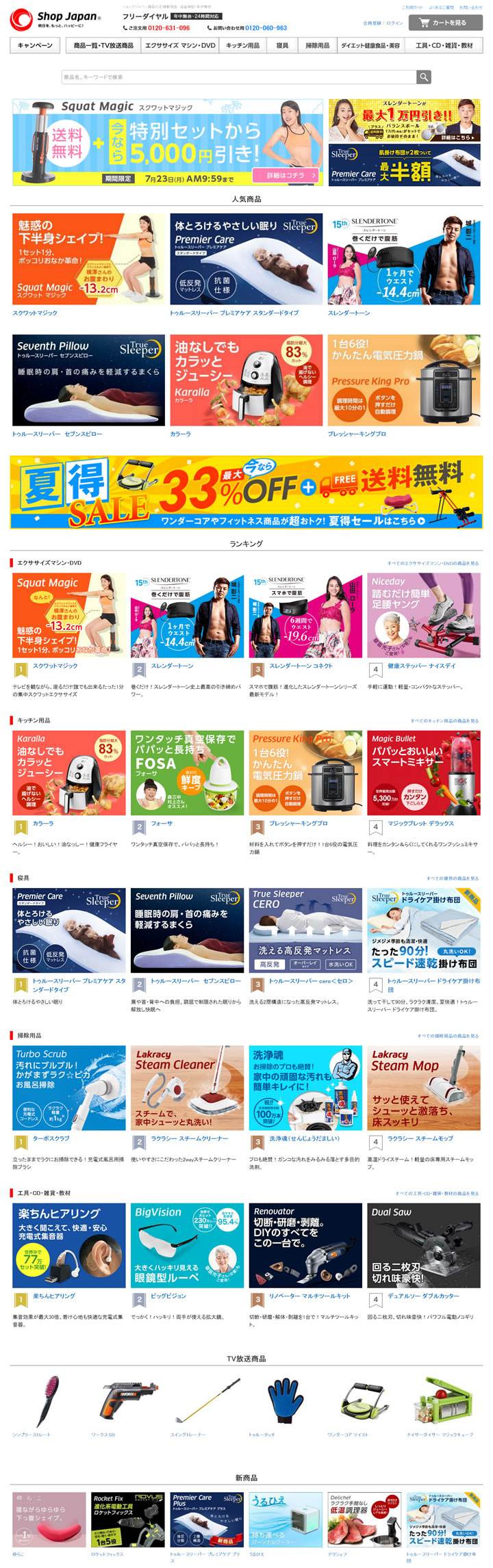Tap the search magnifier icon

click(x=424, y=77)
